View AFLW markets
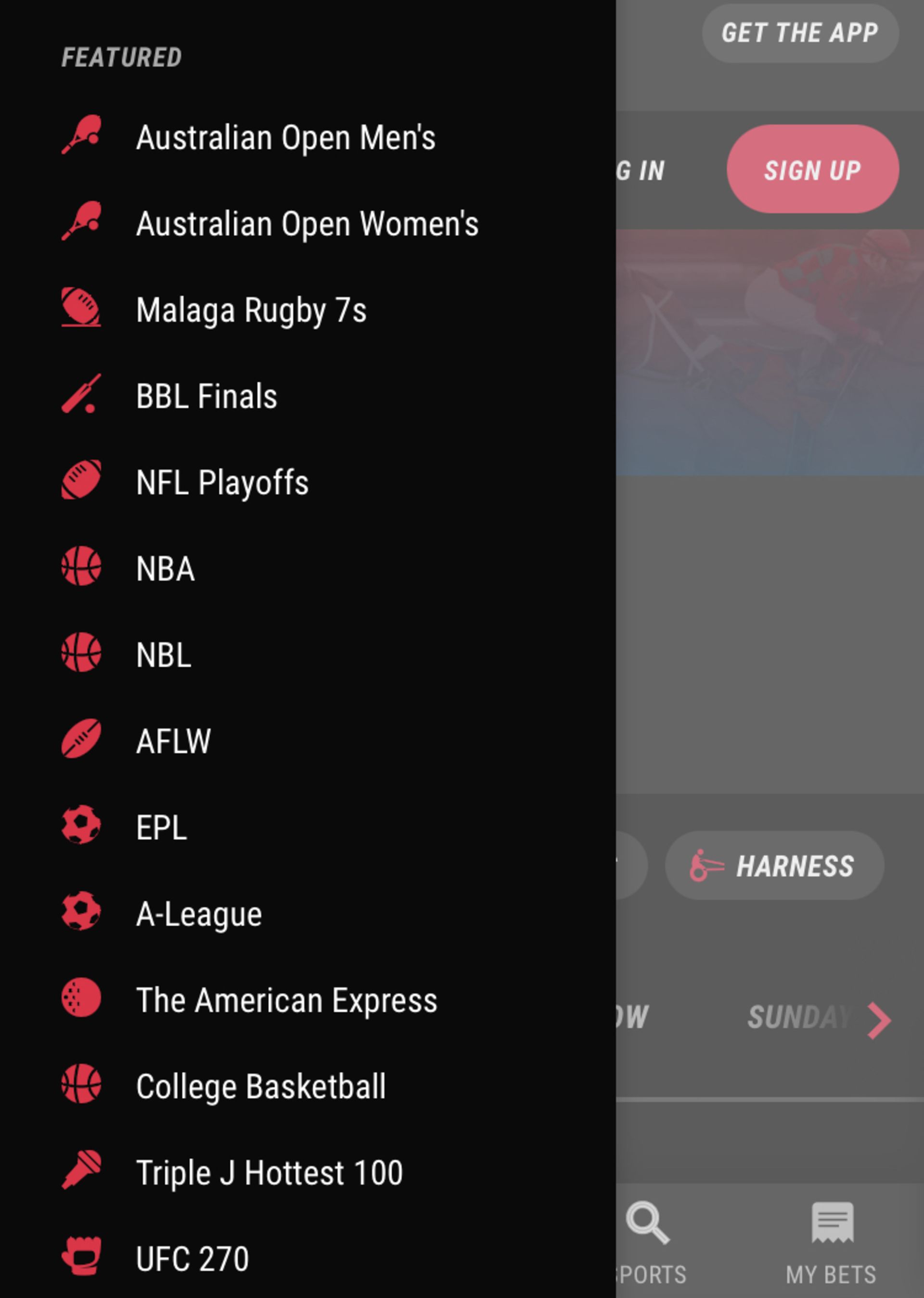The image size is (924, 1298). (173, 741)
